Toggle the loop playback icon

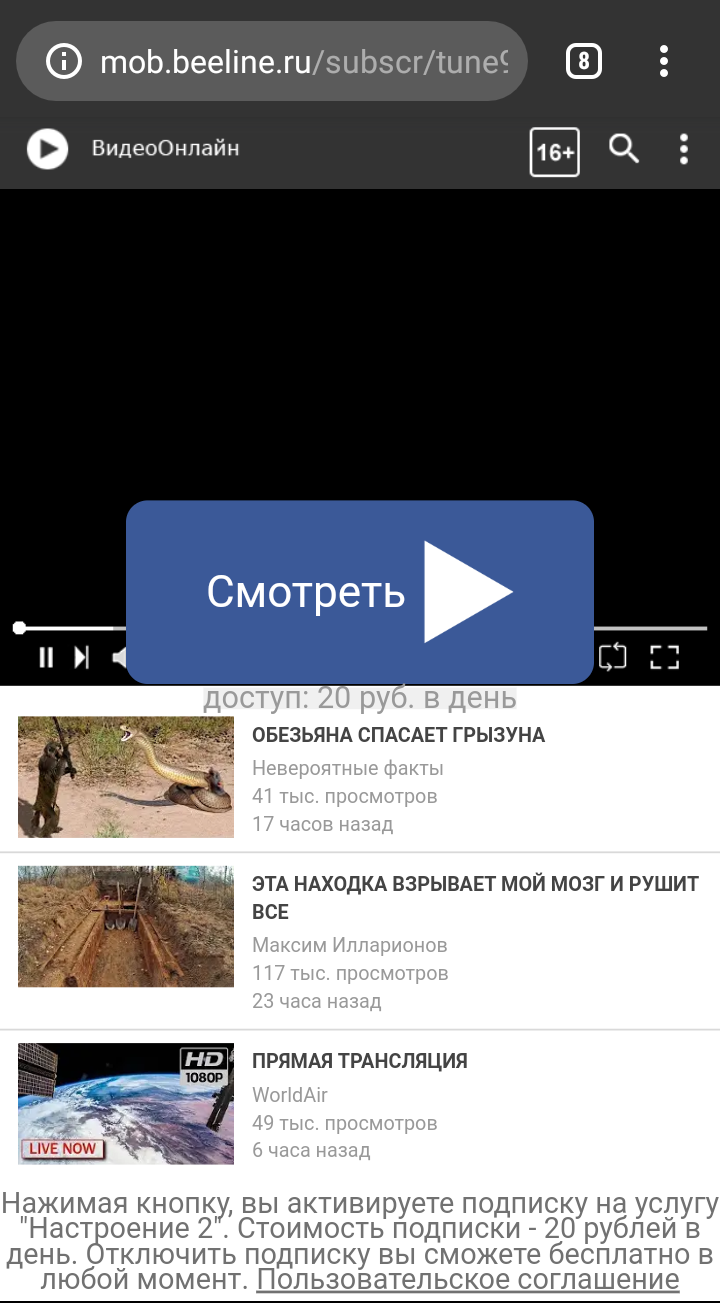(612, 657)
